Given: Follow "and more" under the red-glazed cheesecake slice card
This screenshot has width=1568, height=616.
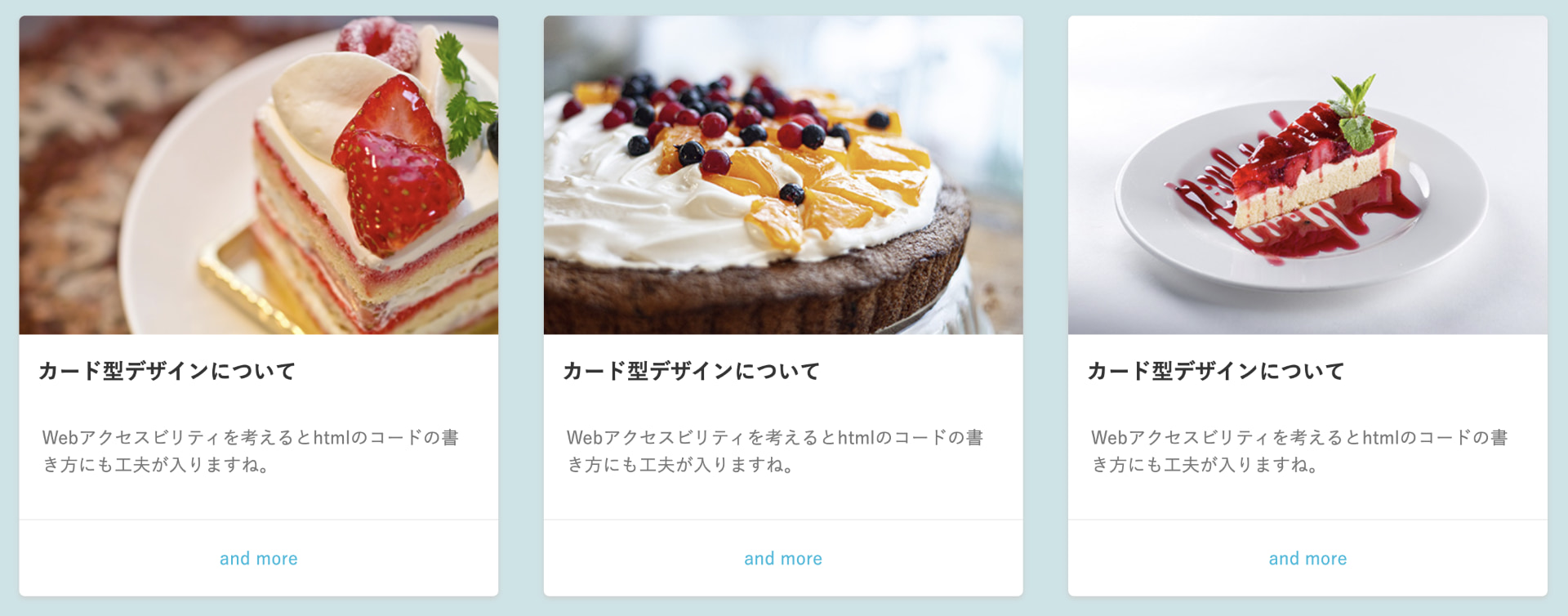Looking at the screenshot, I should [x=1307, y=559].
